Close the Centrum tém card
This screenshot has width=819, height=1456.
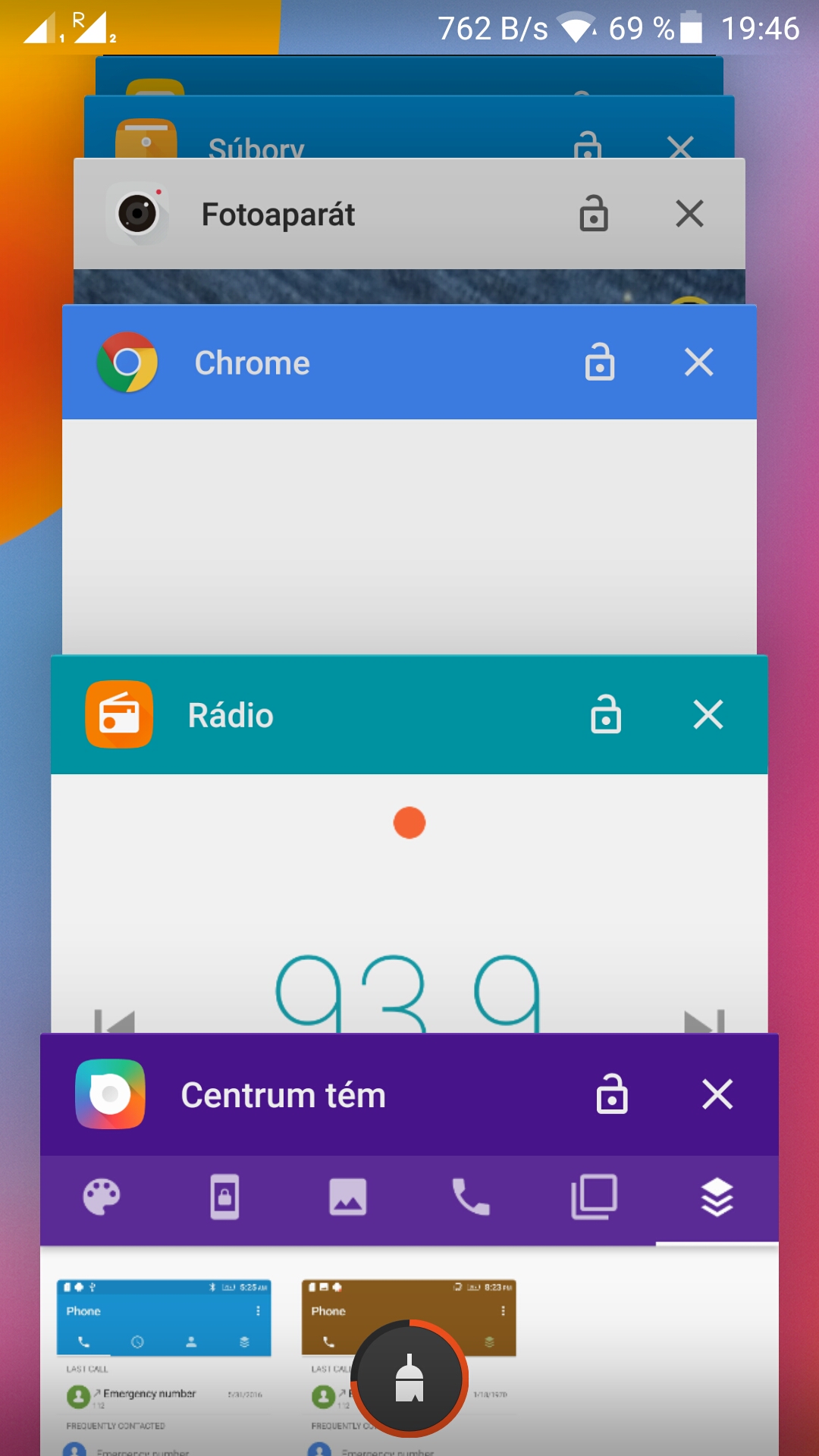coord(717,1094)
